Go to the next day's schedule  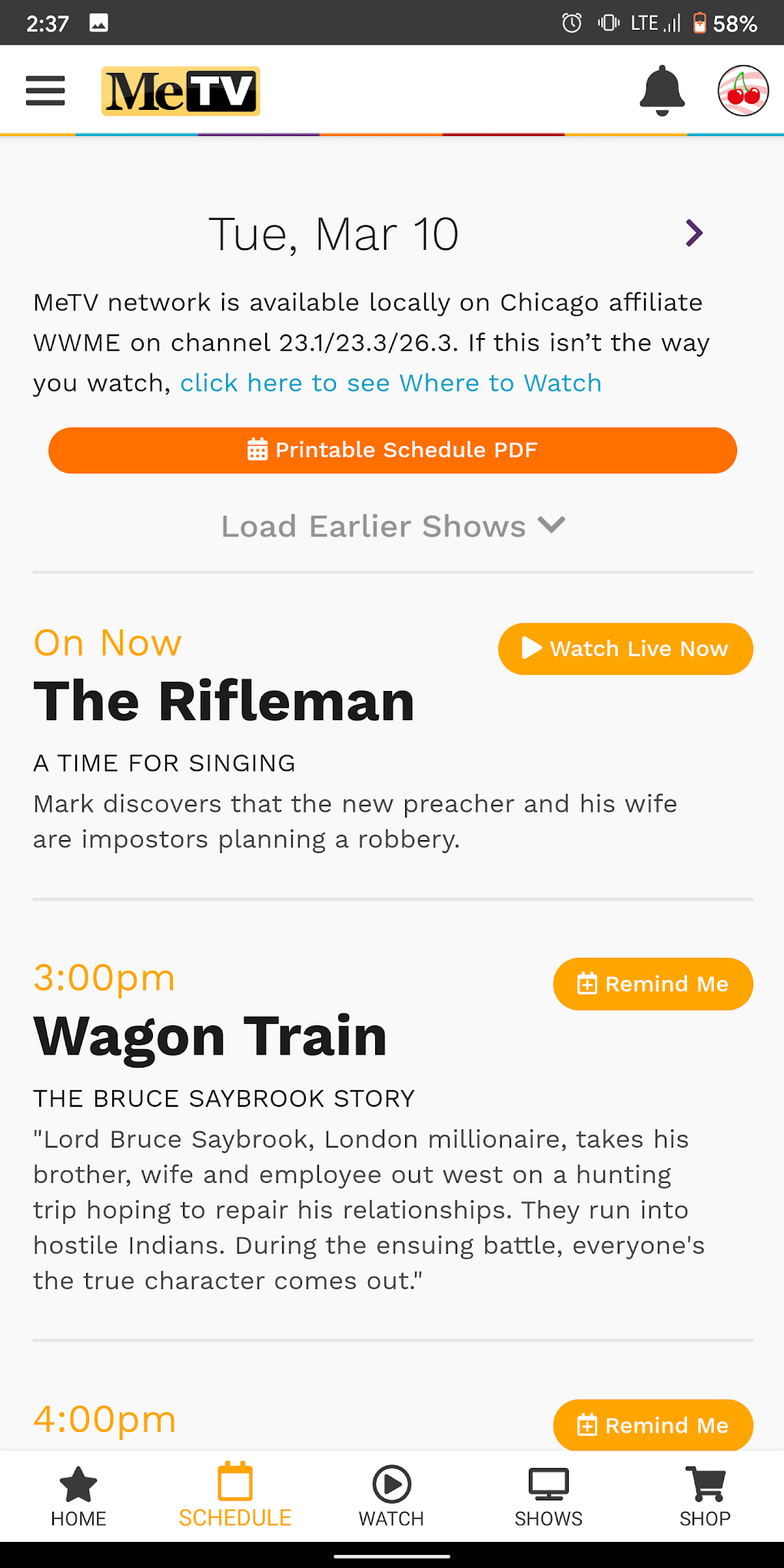coord(694,233)
